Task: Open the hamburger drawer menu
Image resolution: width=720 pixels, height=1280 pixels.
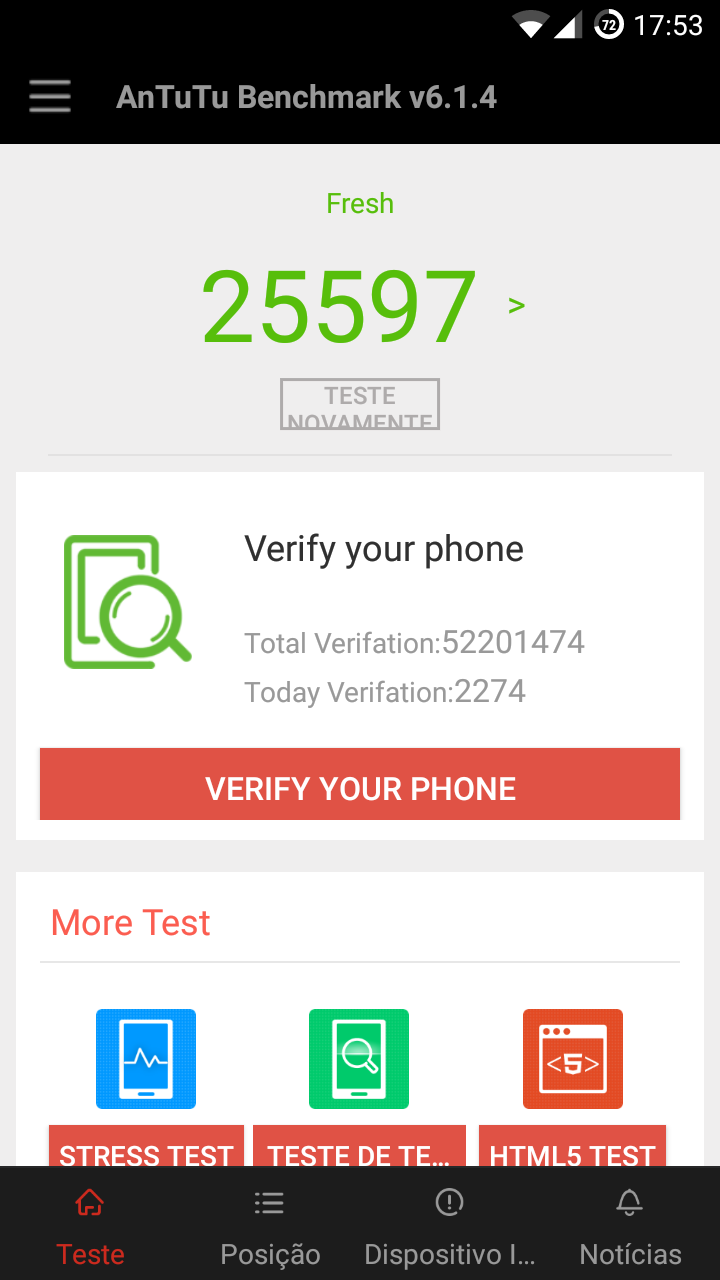Action: tap(49, 97)
